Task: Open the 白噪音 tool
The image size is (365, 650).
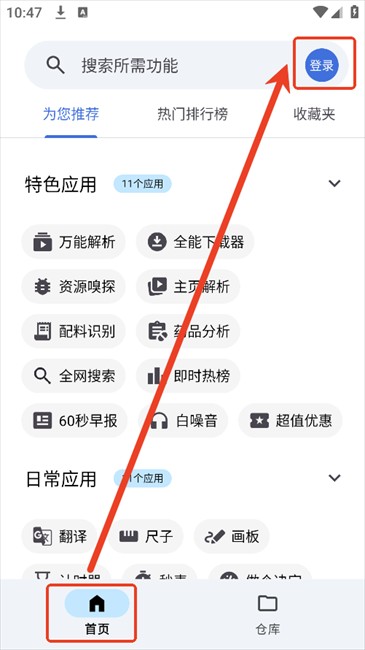Action: point(182,421)
